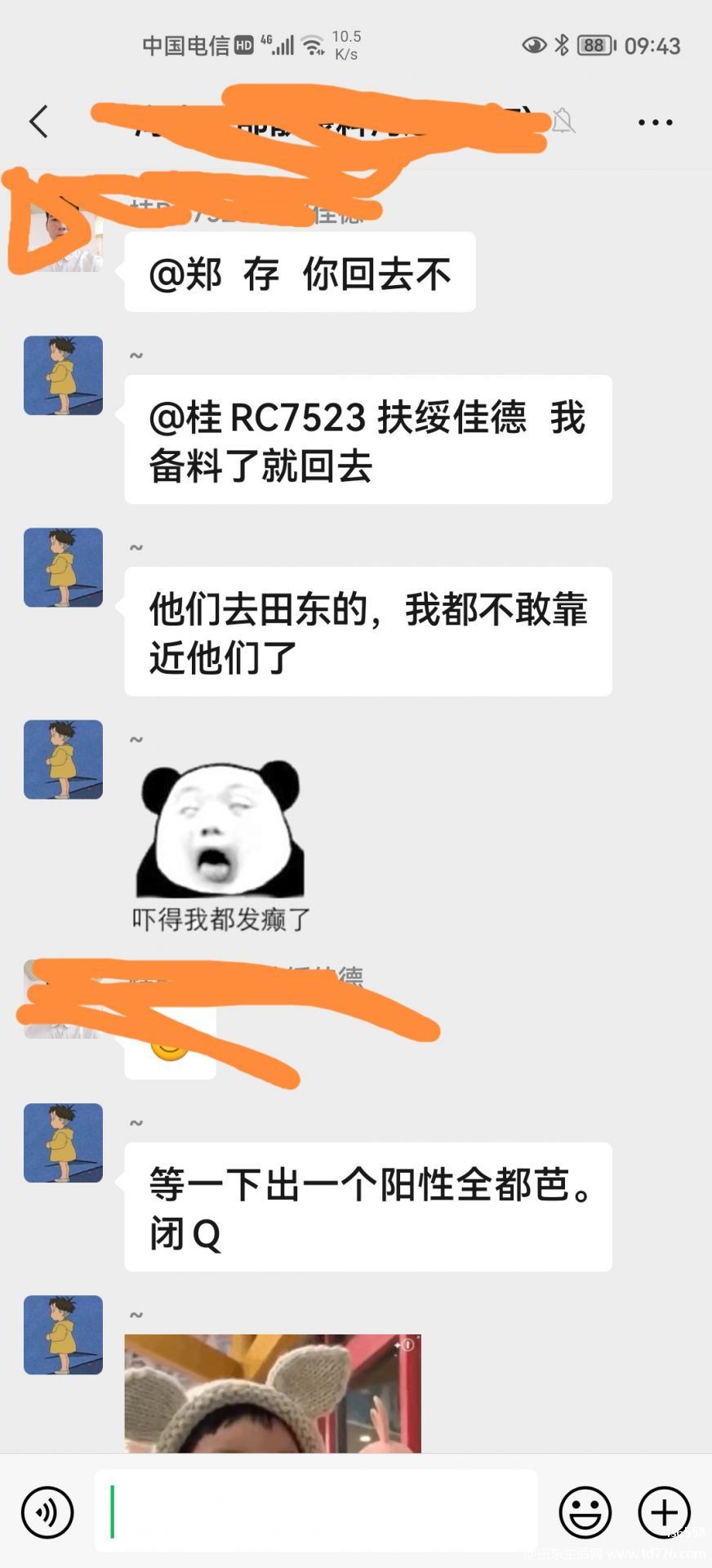Screen dimensions: 712x1568
Task: Open the baby photo at the bottom
Action: coord(273,1393)
